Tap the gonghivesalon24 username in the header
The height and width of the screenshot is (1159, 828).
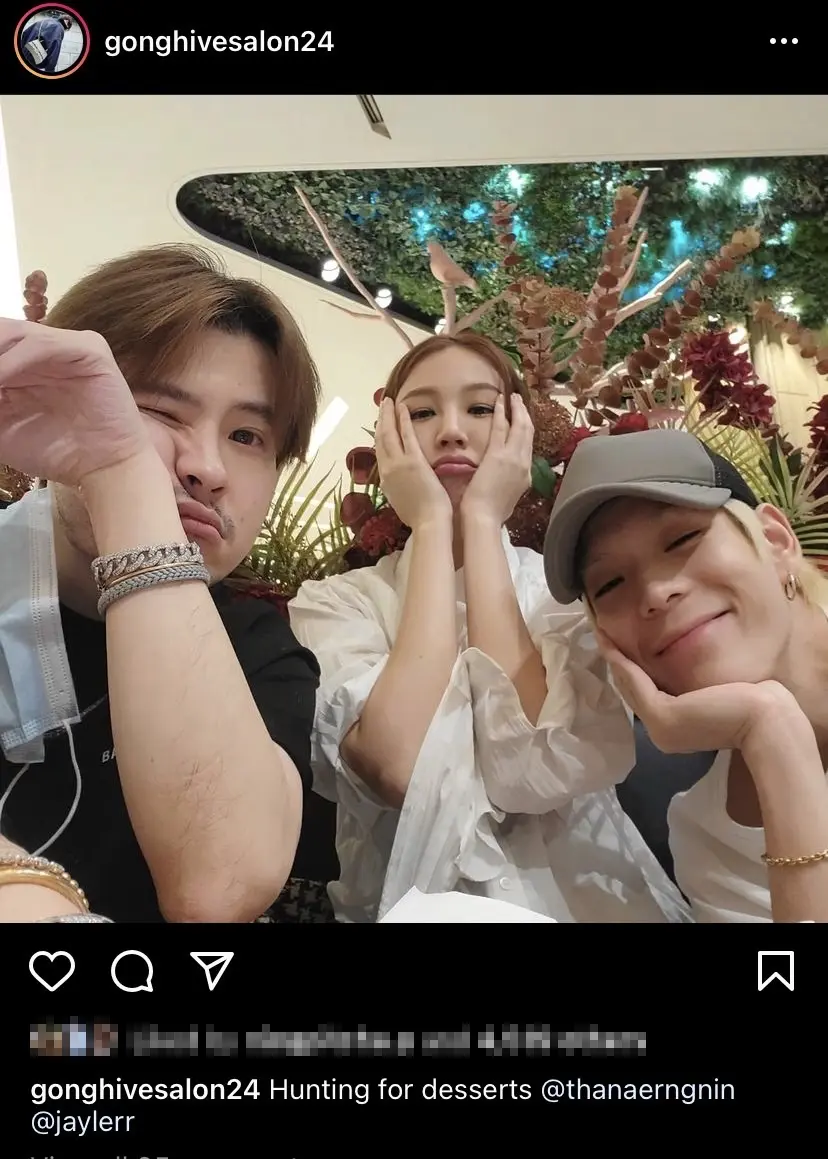tap(219, 42)
